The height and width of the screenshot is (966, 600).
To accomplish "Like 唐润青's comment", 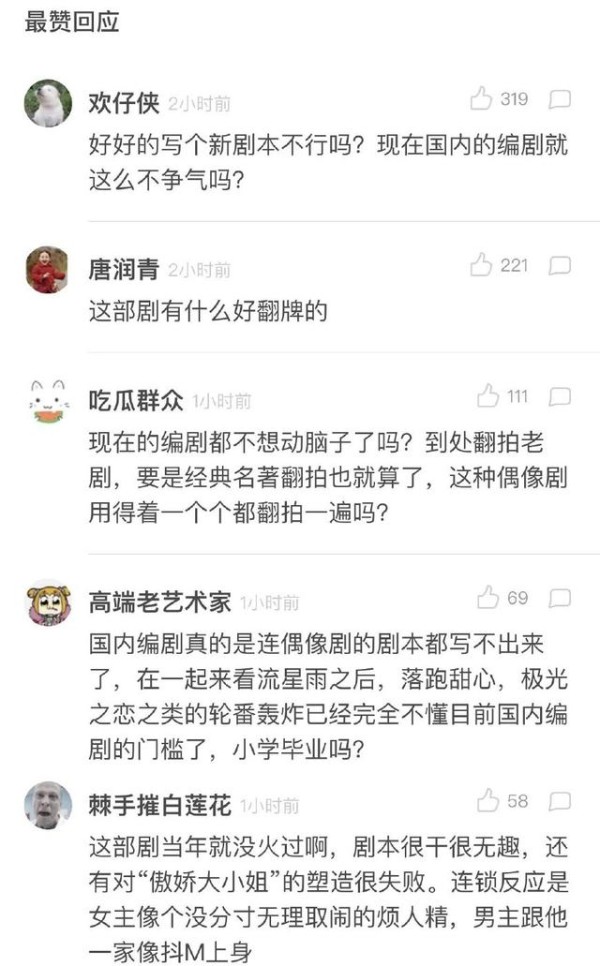I will [x=482, y=265].
